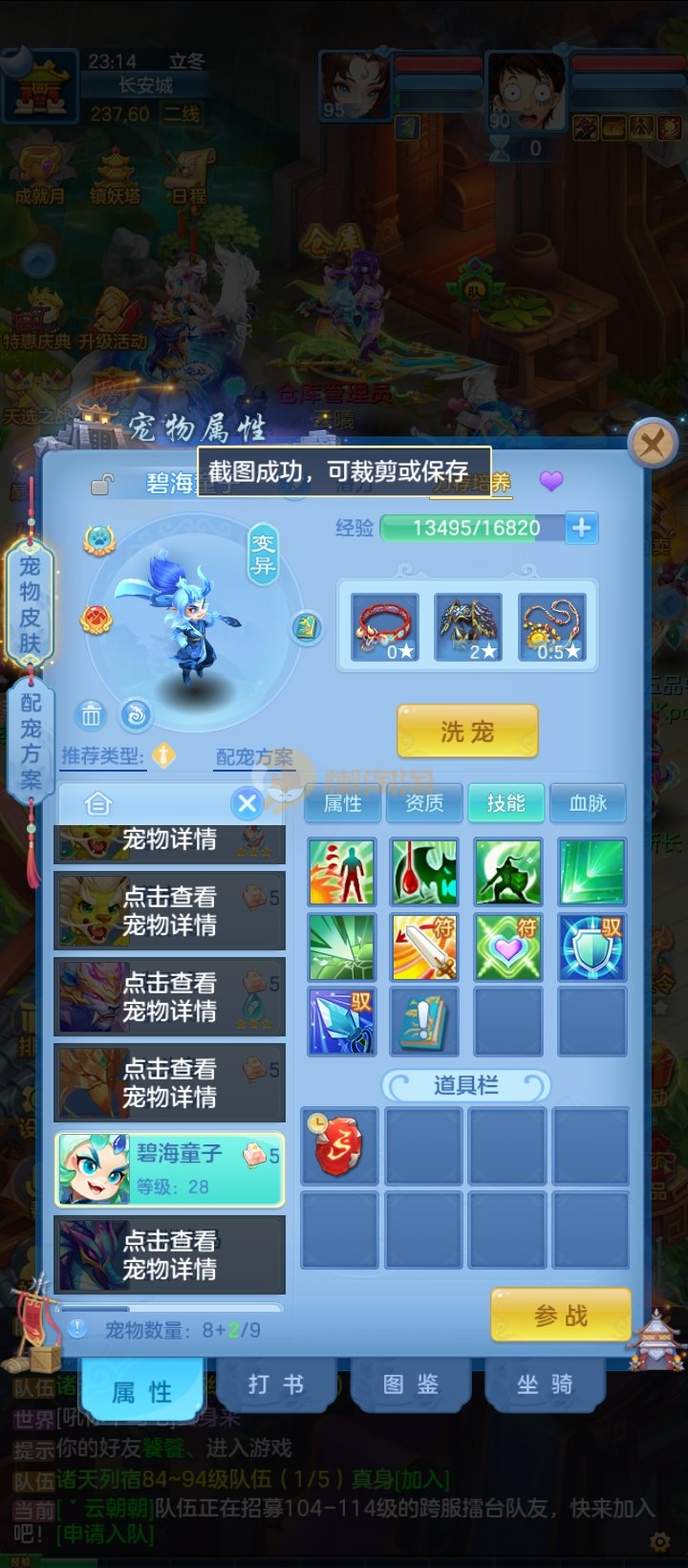The image size is (688, 1568).
Task: Switch to the 资质 tab
Action: [424, 803]
